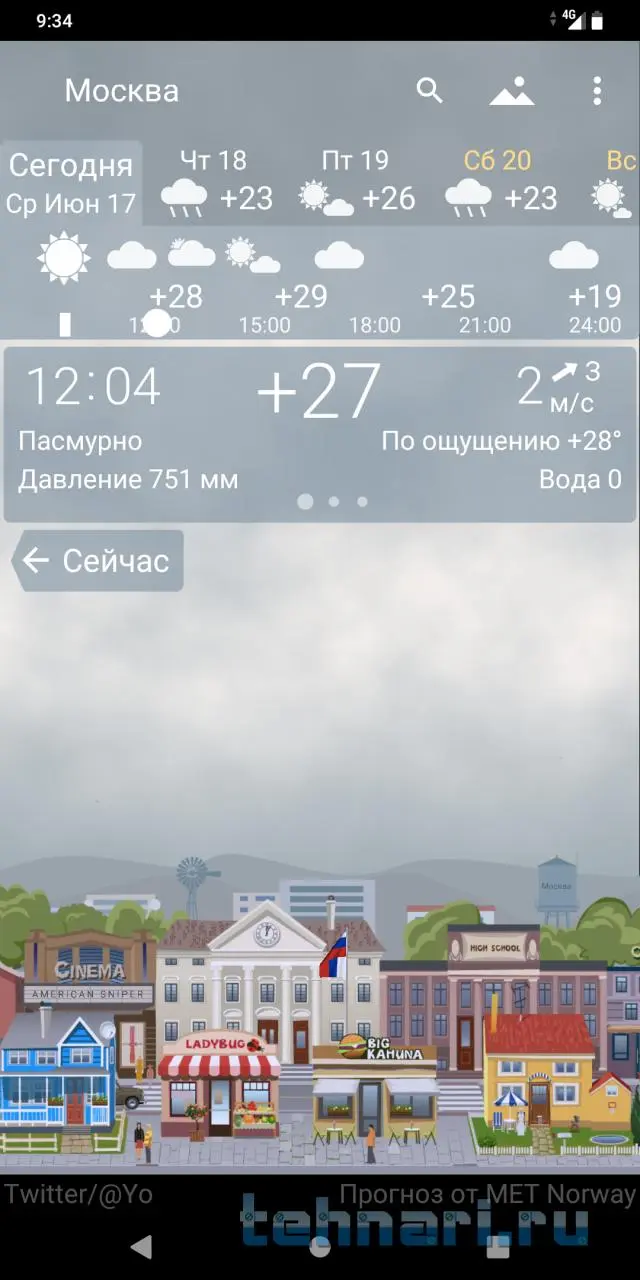Viewport: 640px width, 1280px height.
Task: Switch to the Чт 18 forecast
Action: pyautogui.click(x=216, y=183)
